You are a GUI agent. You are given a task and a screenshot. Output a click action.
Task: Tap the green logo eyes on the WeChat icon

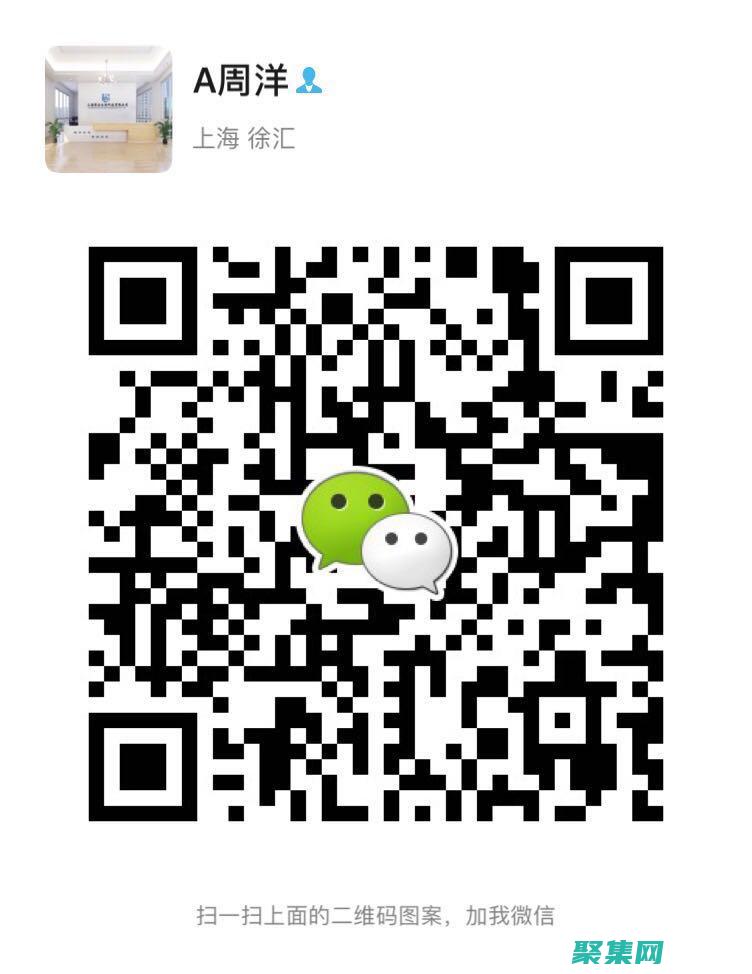tap(356, 500)
